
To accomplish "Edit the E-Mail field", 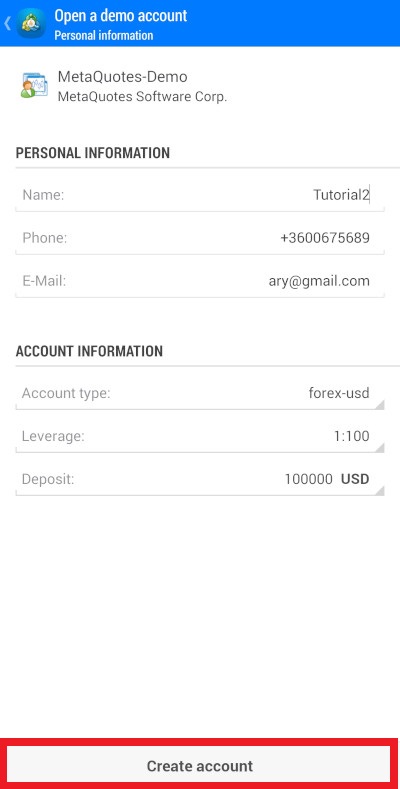I will tap(200, 281).
